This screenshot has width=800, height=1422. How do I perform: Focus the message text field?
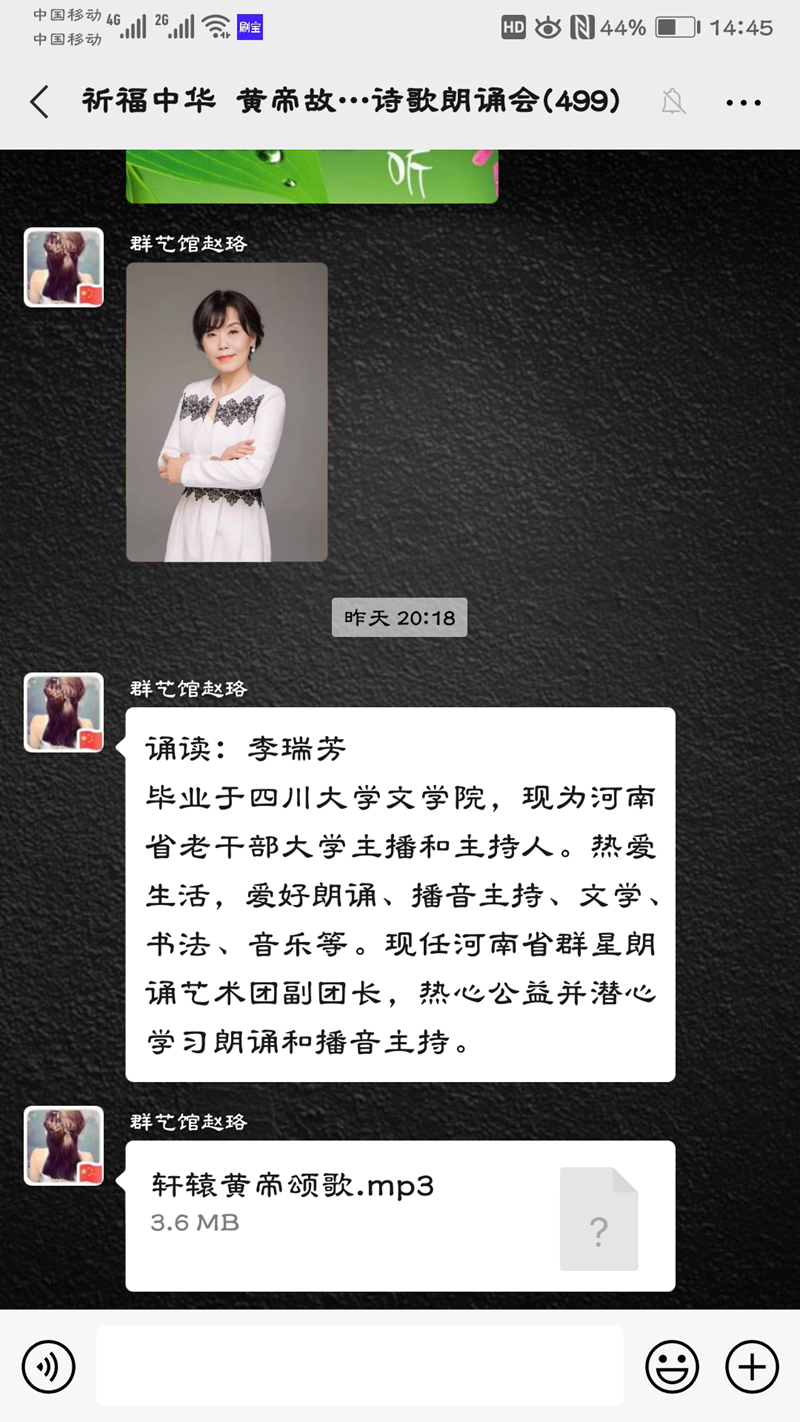360,1366
